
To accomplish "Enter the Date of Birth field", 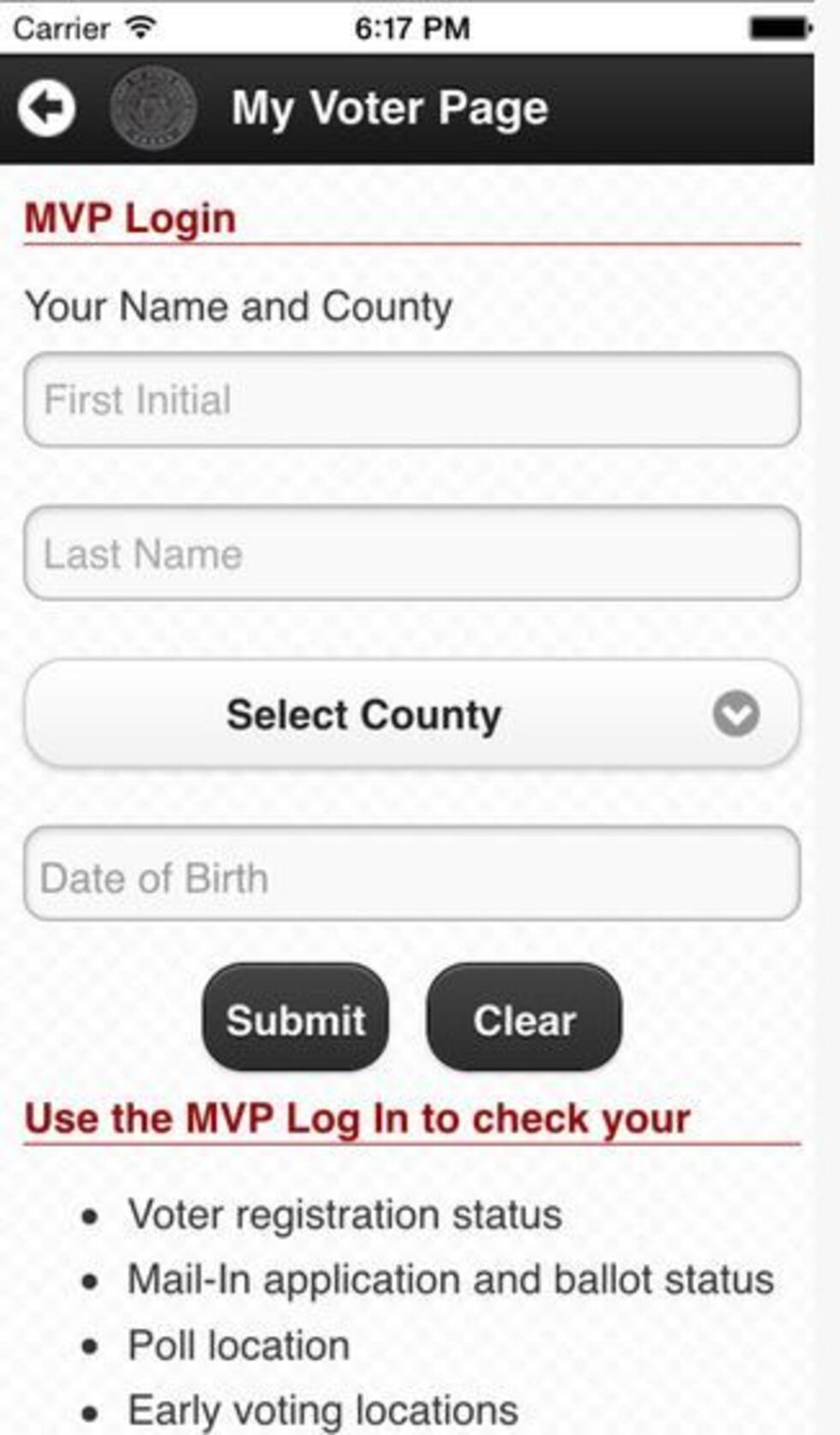I will point(411,874).
